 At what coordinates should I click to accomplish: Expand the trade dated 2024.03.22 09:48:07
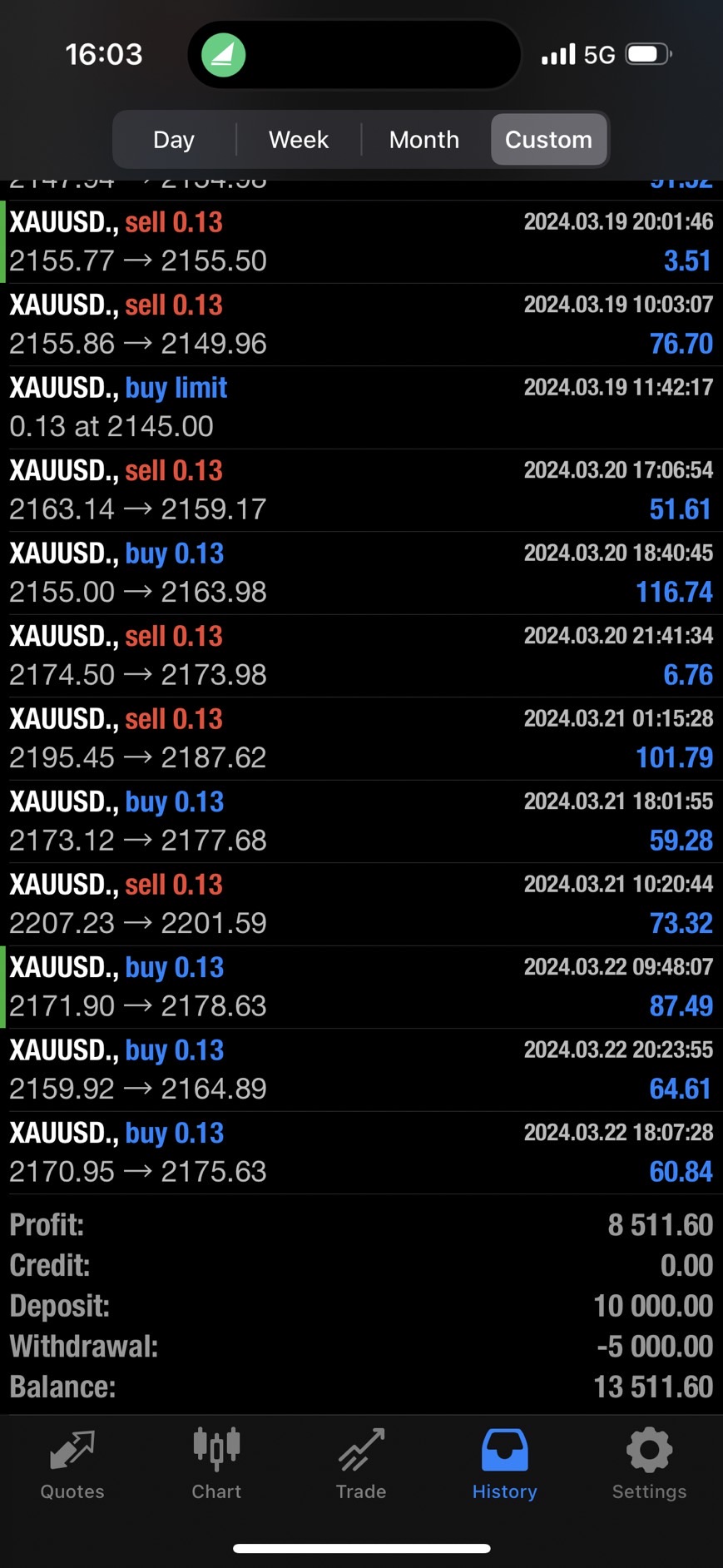point(361,986)
